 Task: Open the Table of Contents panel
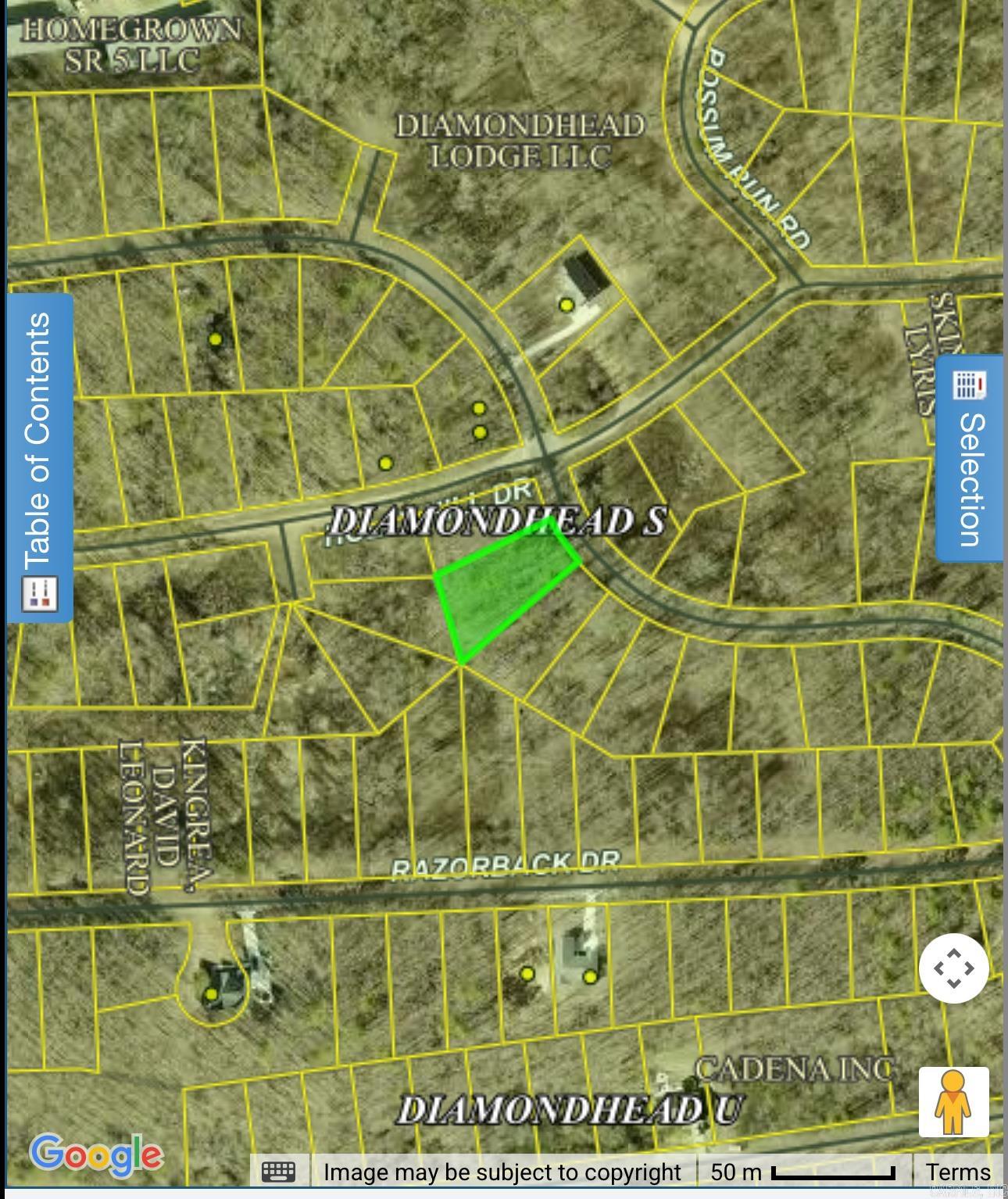[40, 457]
